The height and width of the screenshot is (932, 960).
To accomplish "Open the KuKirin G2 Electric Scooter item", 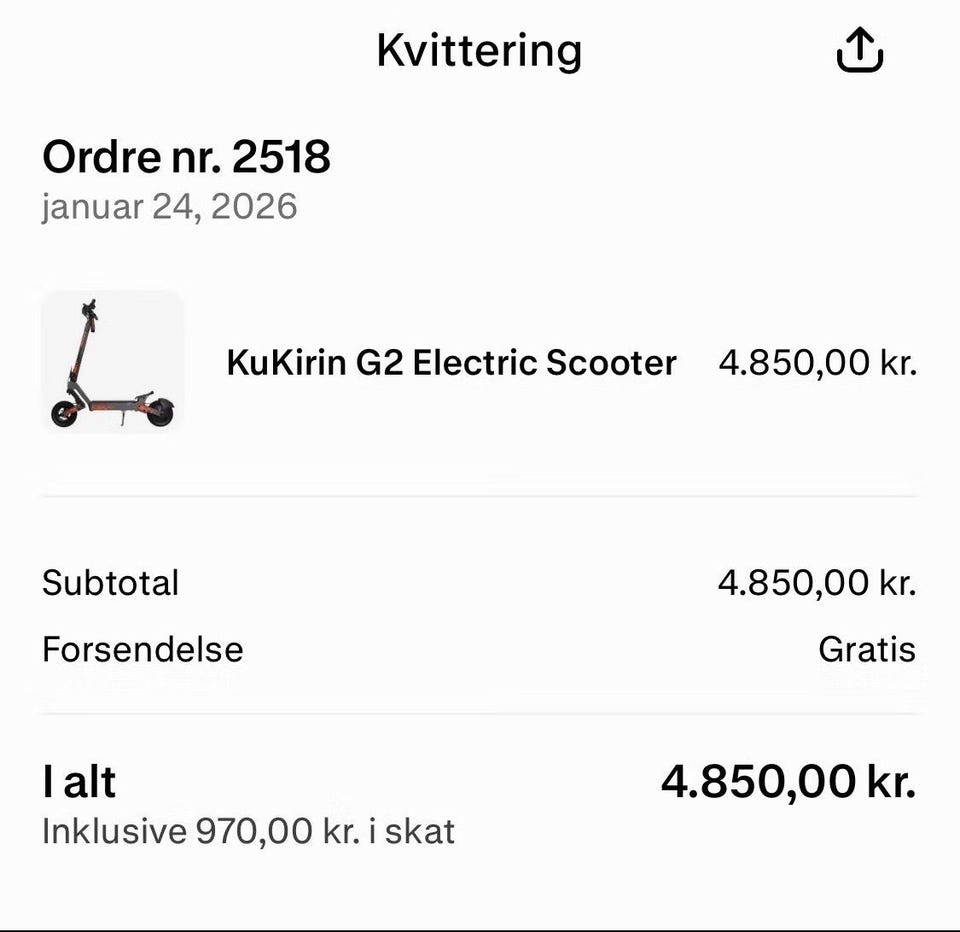I will point(451,363).
